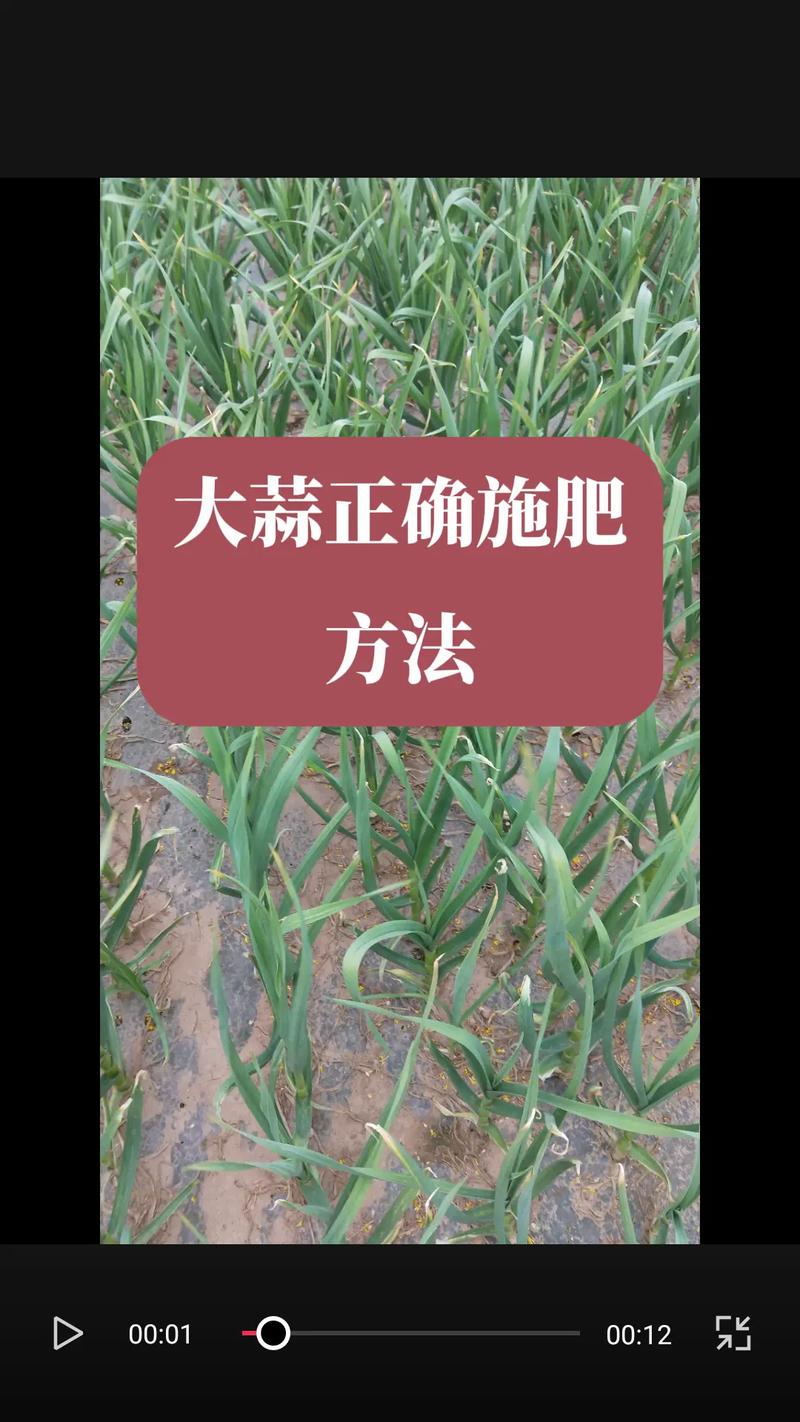Click the midpoint of the progress bar
This screenshot has width=800, height=1422.
coord(412,1334)
